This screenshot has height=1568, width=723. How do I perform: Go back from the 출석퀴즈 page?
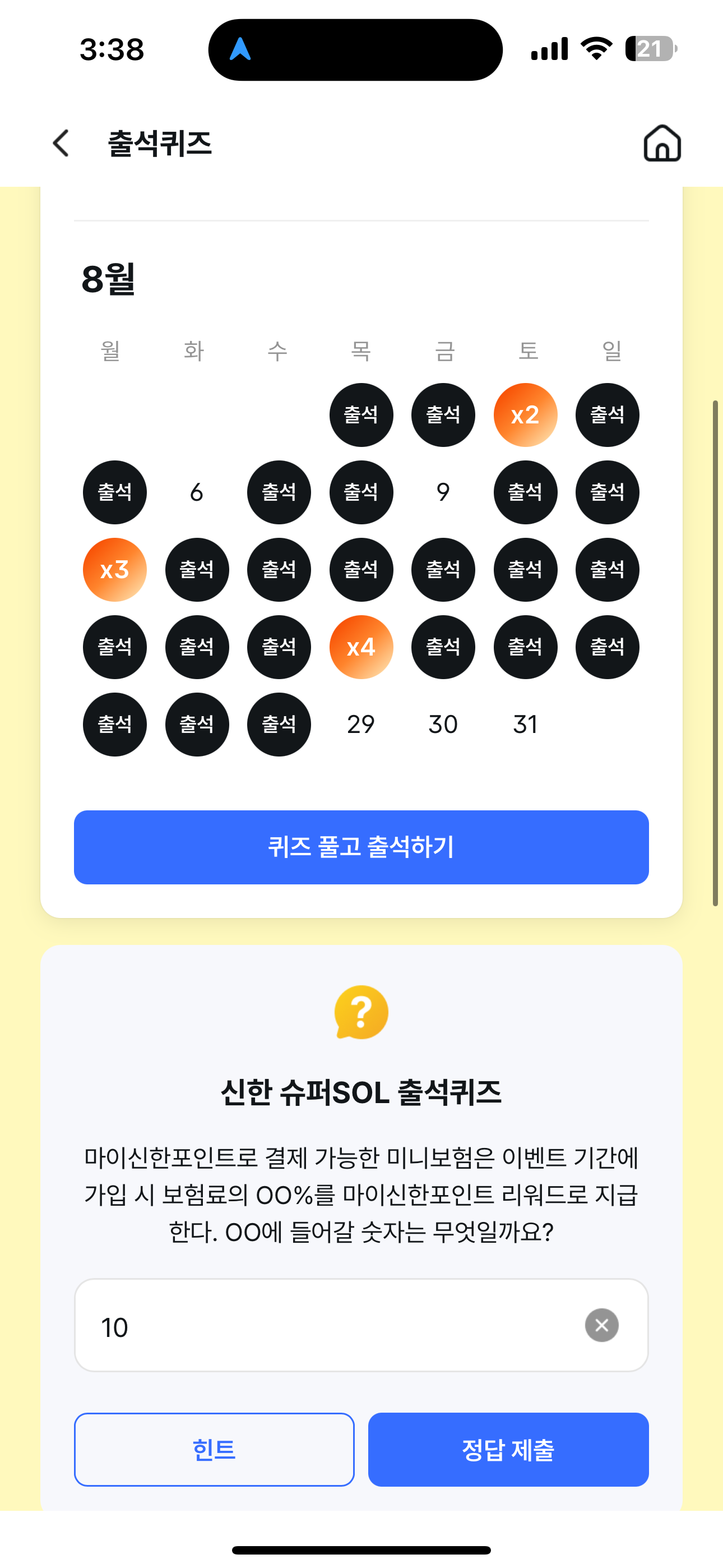click(62, 144)
